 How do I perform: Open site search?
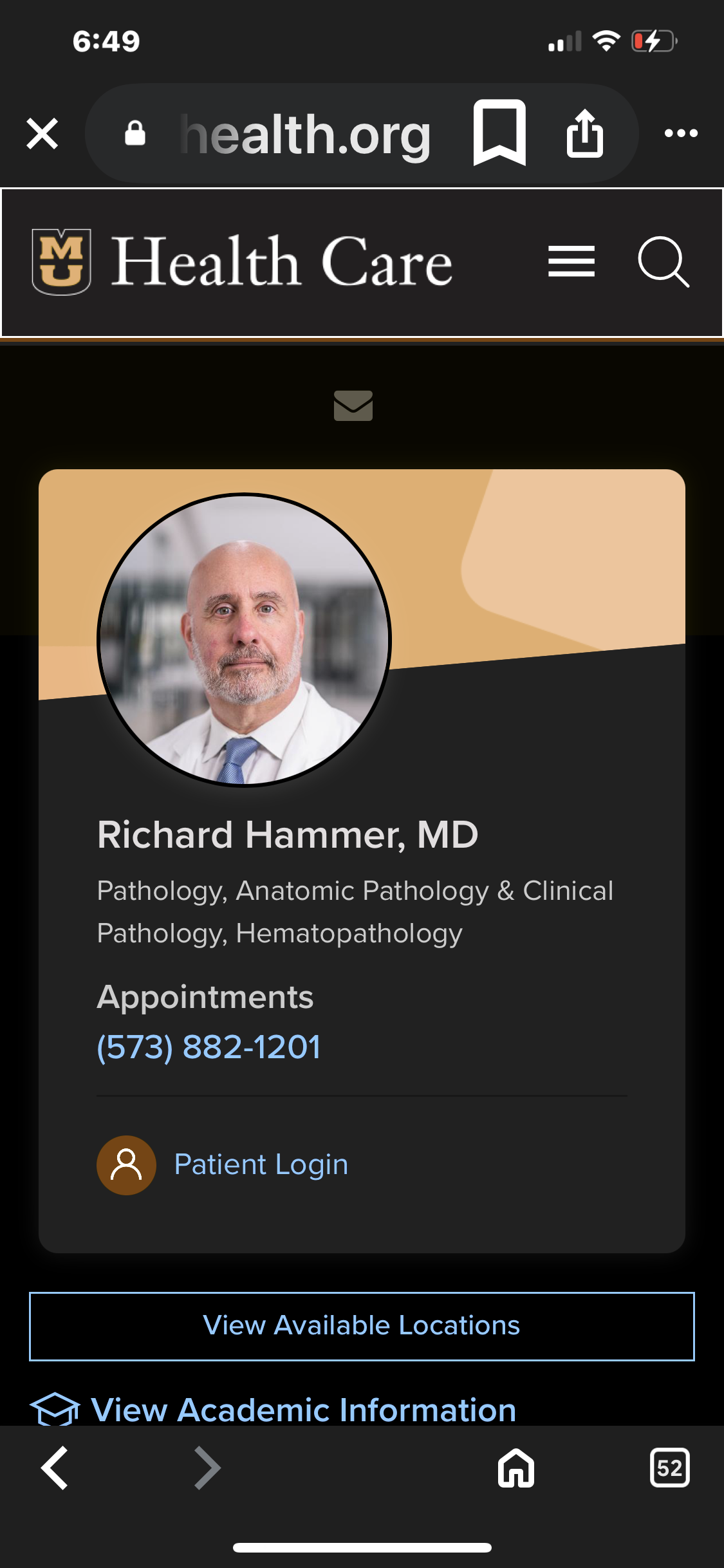pos(663,262)
